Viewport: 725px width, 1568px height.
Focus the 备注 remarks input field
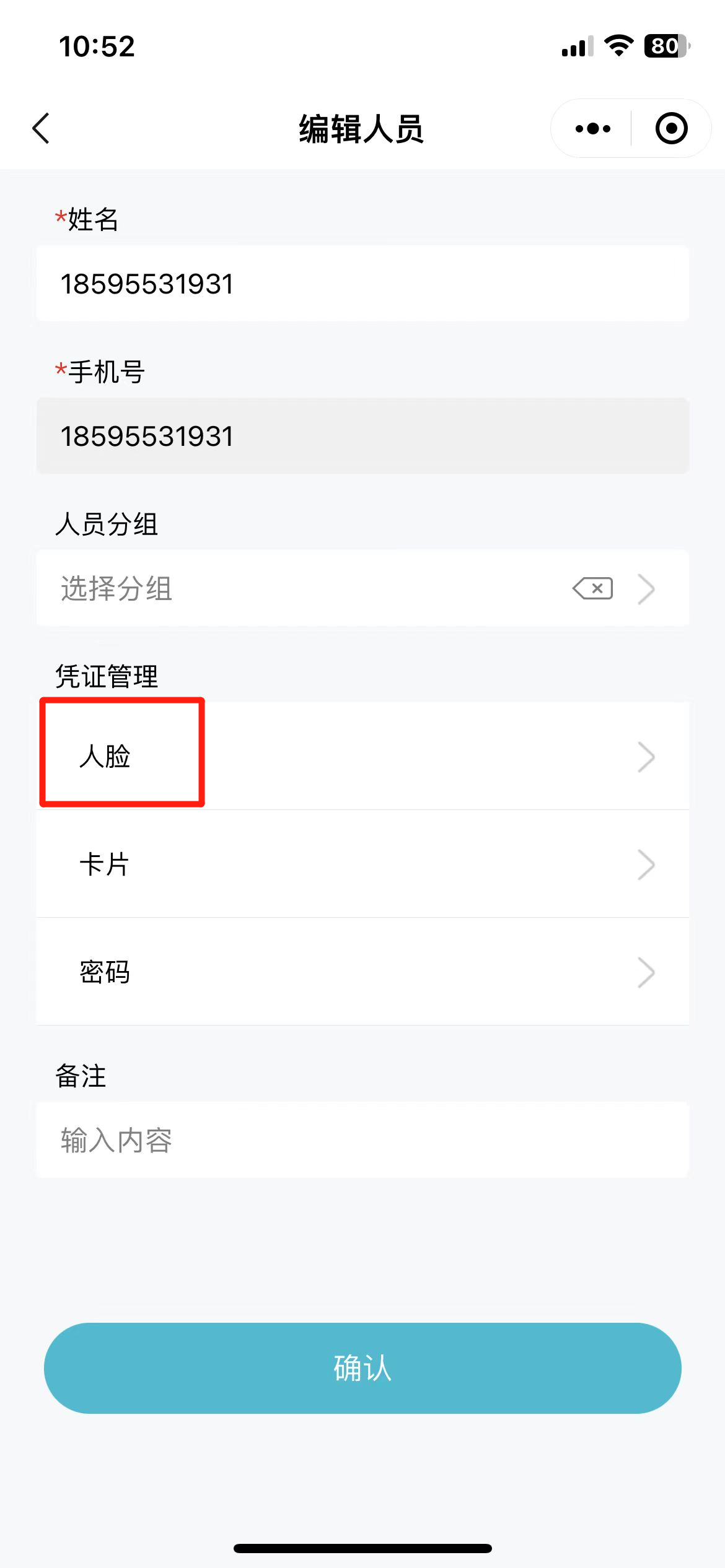362,1139
